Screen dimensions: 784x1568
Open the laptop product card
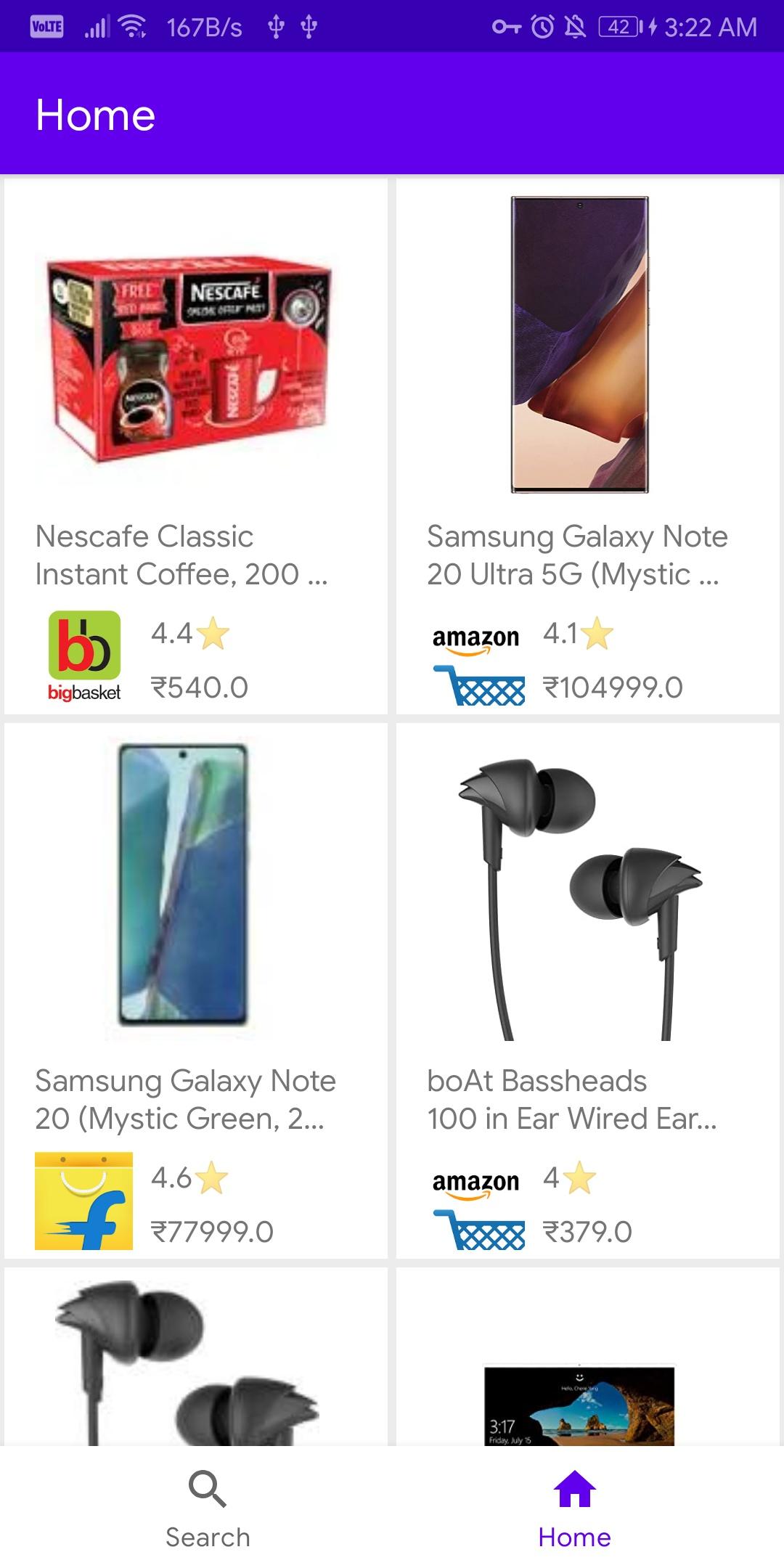point(588,1357)
